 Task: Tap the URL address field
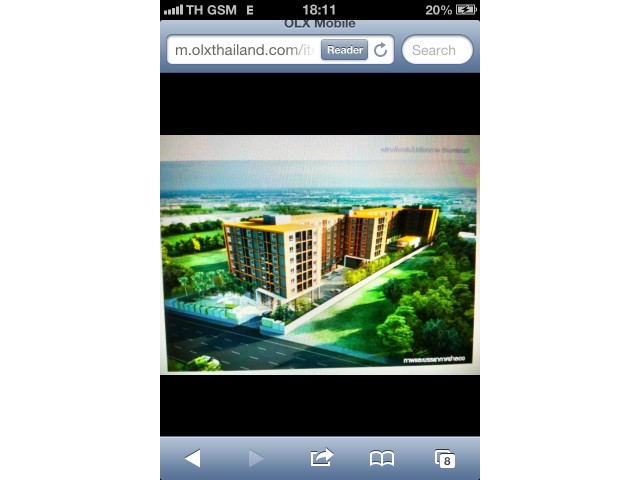pos(243,50)
